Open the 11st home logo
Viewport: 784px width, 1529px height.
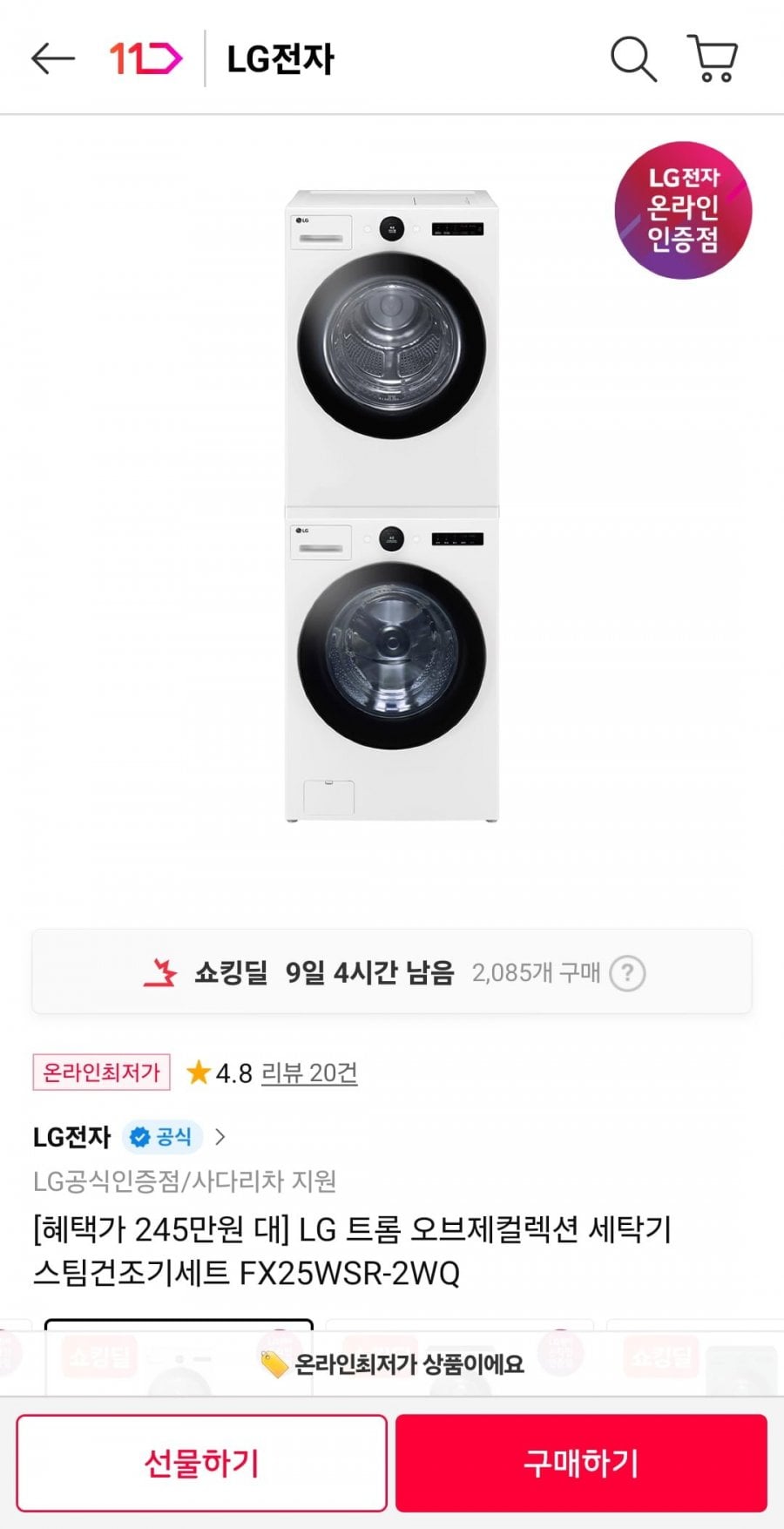click(145, 58)
